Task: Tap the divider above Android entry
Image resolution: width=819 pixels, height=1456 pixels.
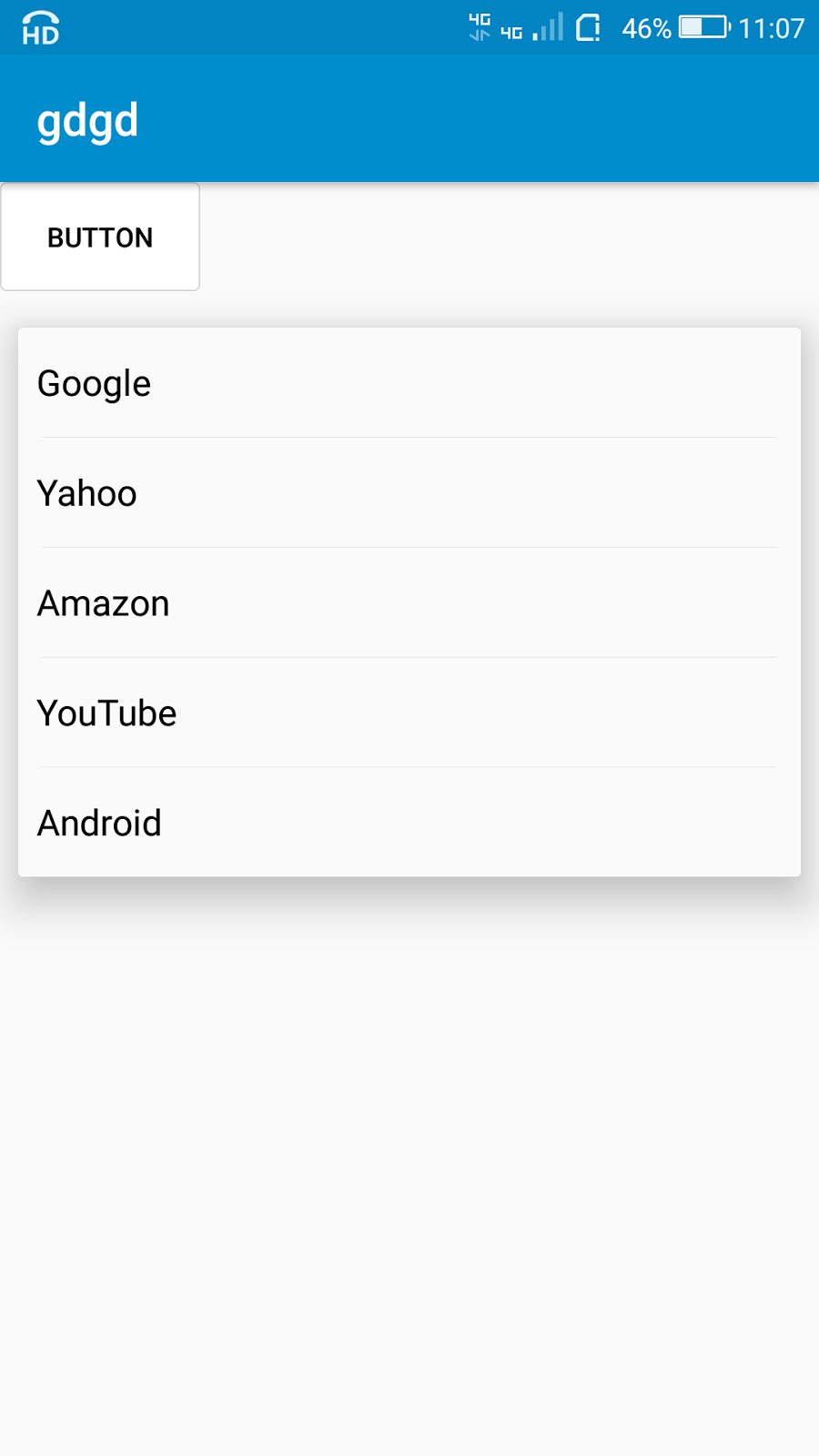Action: [408, 767]
